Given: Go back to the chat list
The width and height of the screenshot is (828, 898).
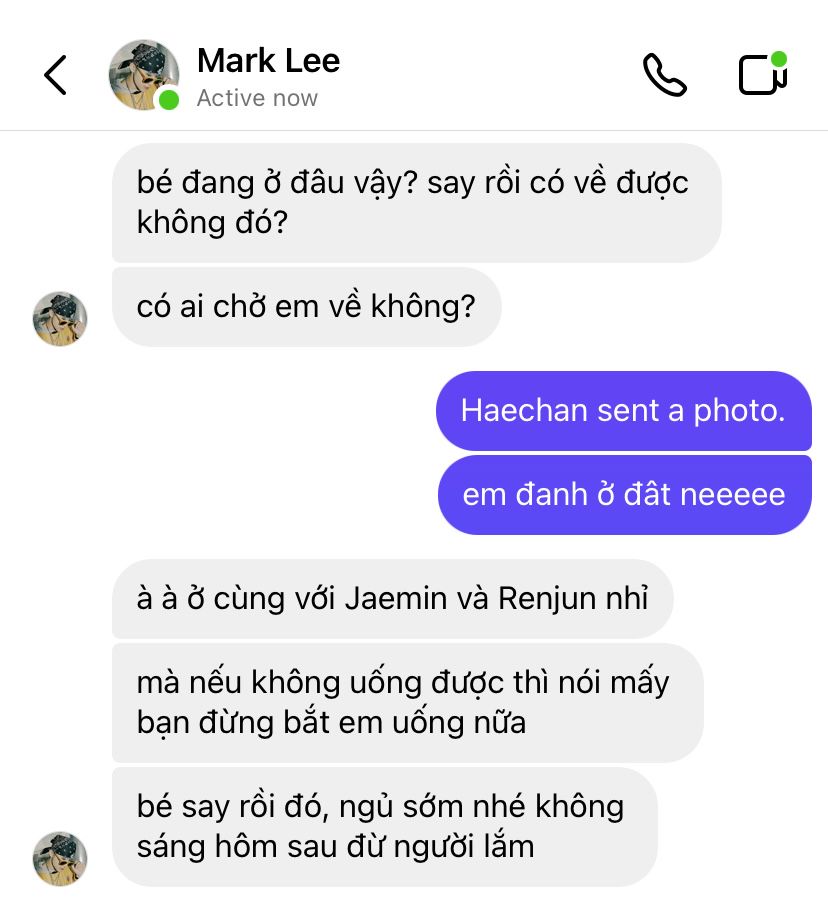Looking at the screenshot, I should [56, 75].
